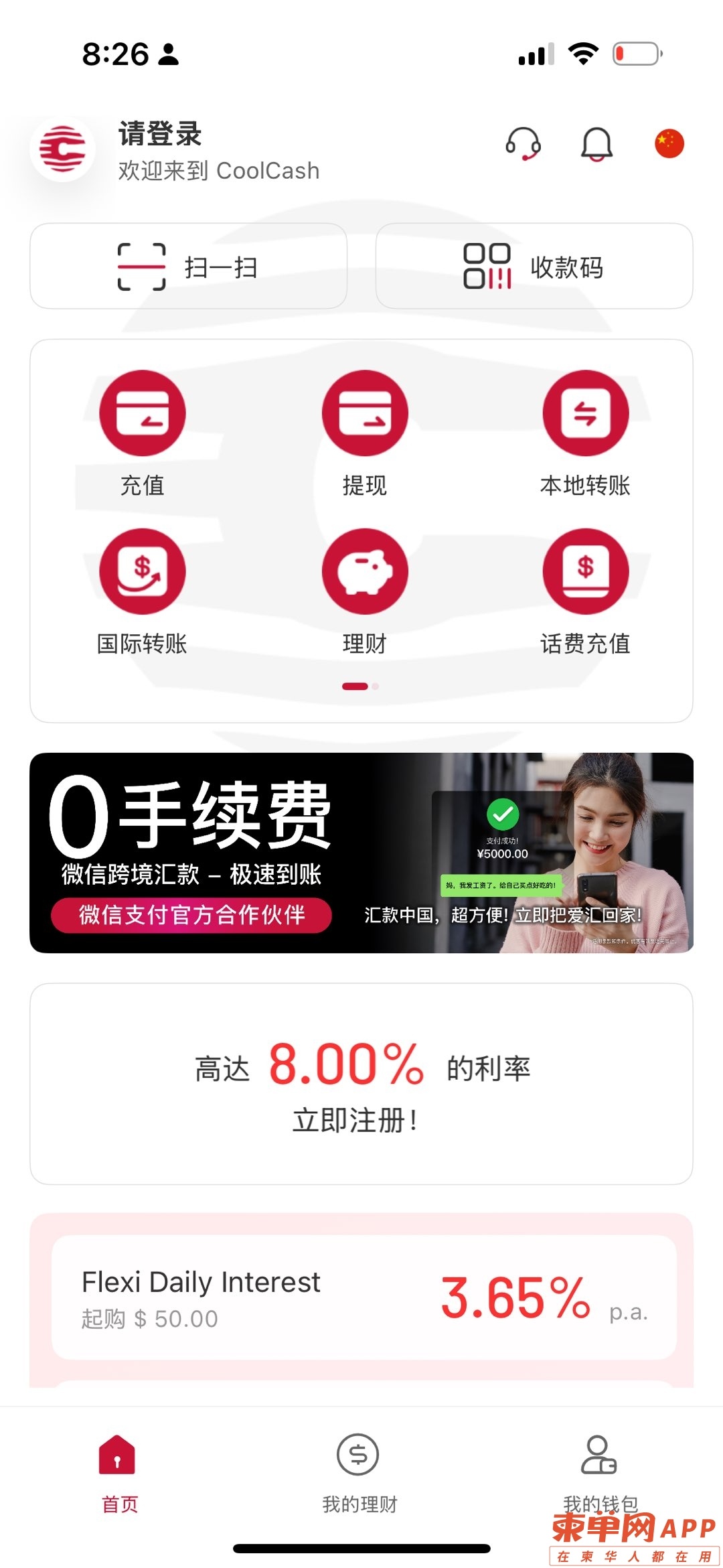Open the notifications bell
The width and height of the screenshot is (723, 1568).
[x=596, y=143]
